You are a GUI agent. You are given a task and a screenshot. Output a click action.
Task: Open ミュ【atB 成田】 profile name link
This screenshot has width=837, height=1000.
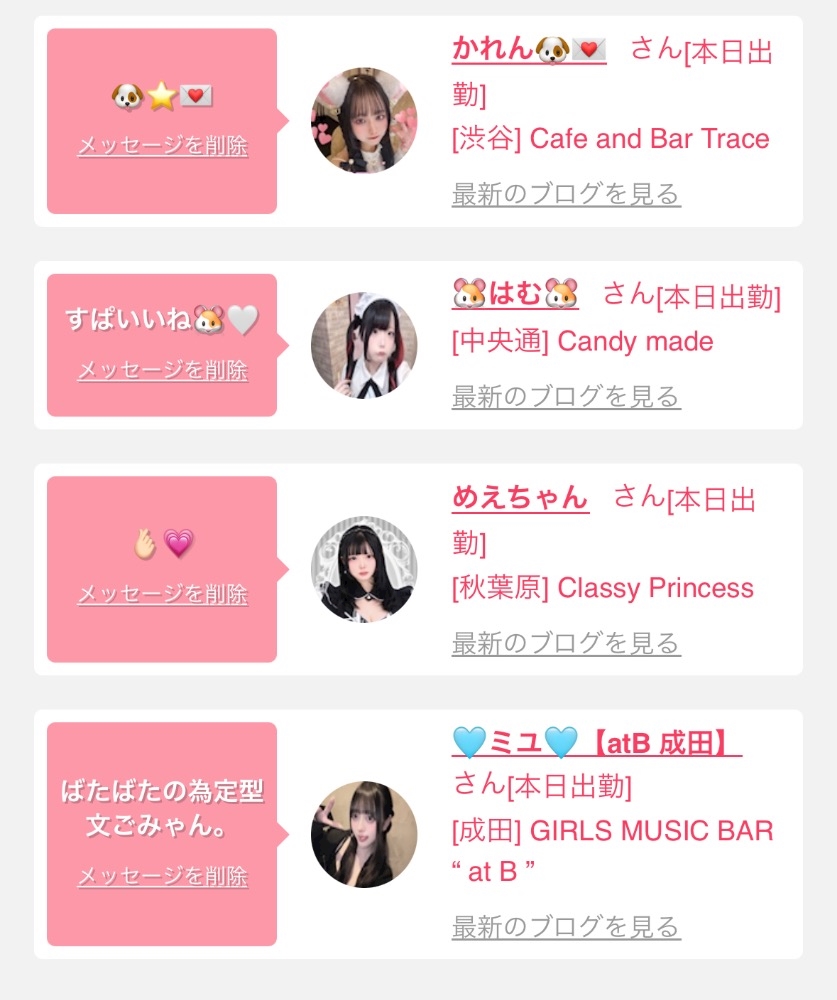point(596,743)
